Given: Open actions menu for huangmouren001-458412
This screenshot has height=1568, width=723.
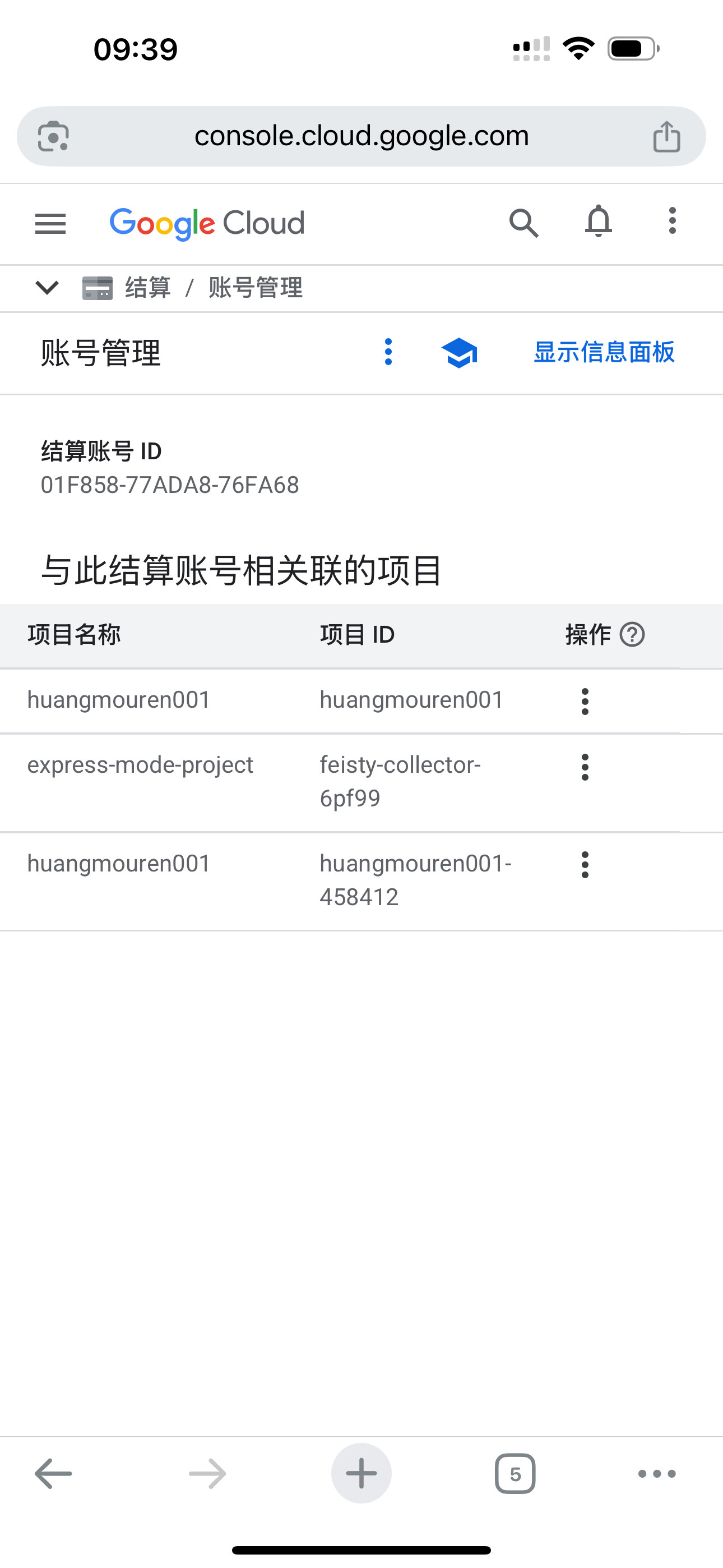Looking at the screenshot, I should [x=584, y=864].
